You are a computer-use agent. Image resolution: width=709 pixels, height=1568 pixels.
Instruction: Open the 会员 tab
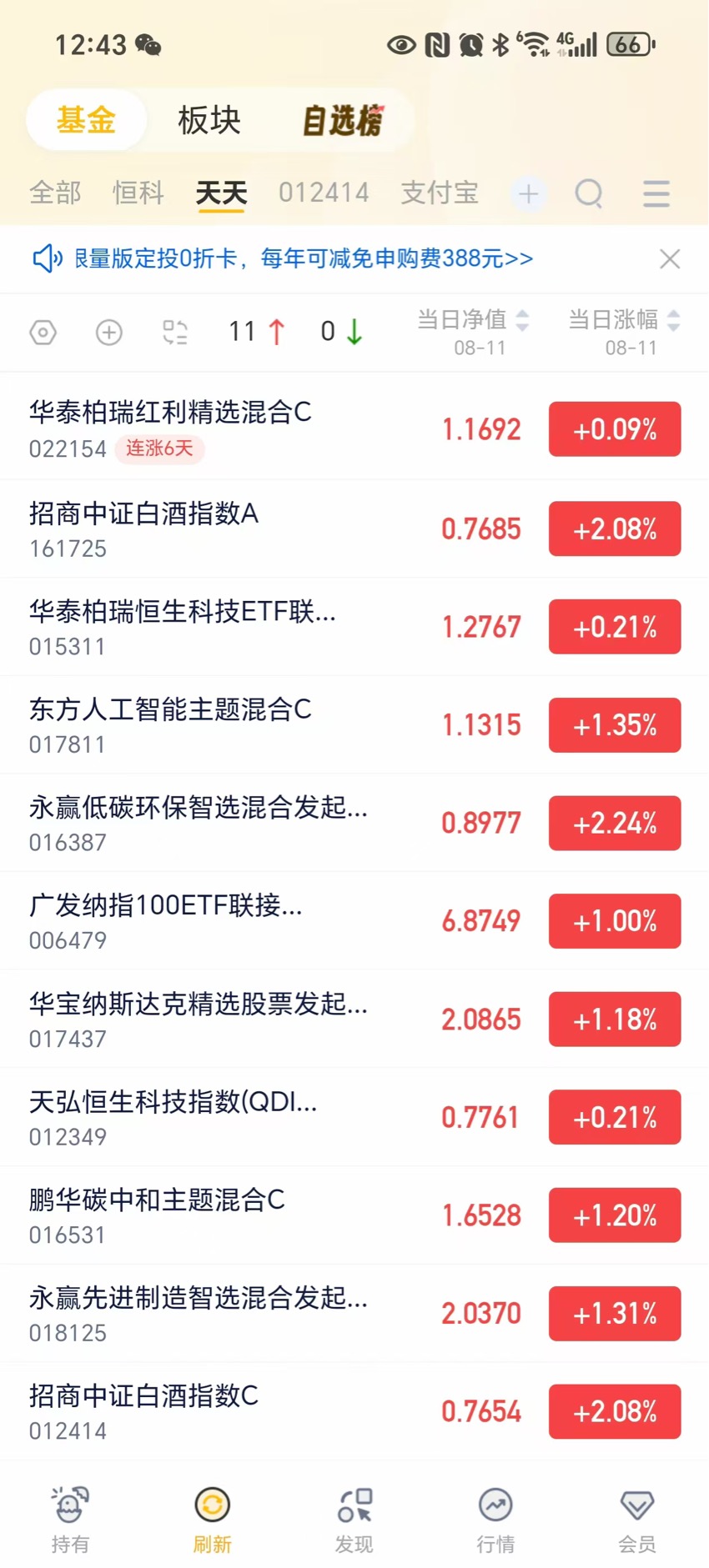[x=637, y=1520]
